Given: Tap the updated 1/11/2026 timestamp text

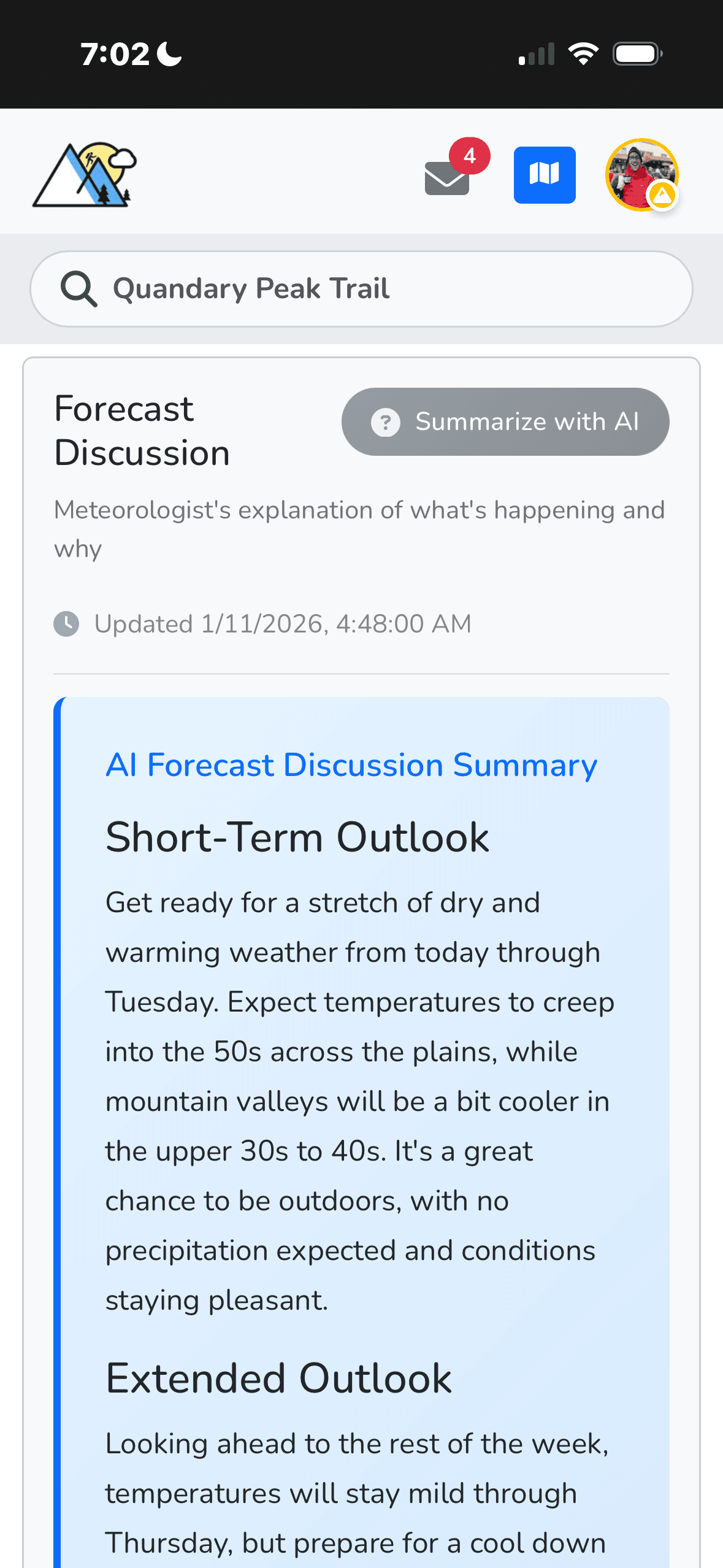Looking at the screenshot, I should pyautogui.click(x=282, y=623).
